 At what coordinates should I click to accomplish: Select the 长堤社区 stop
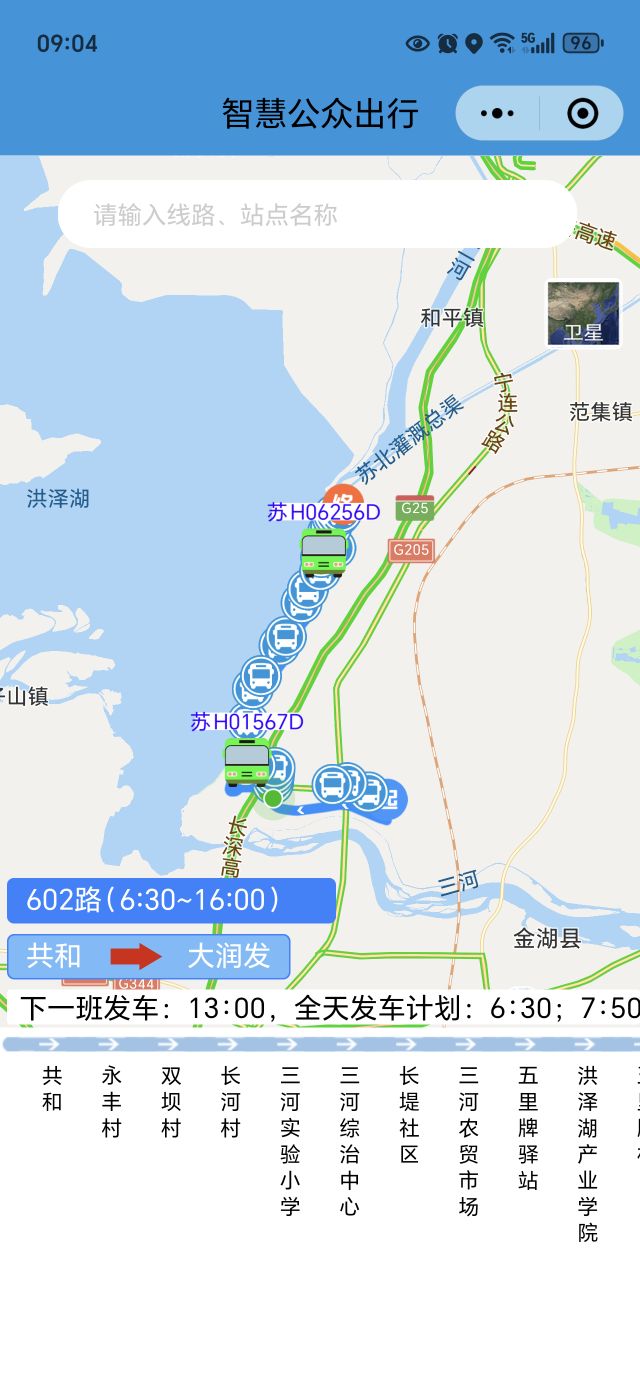click(x=408, y=1114)
